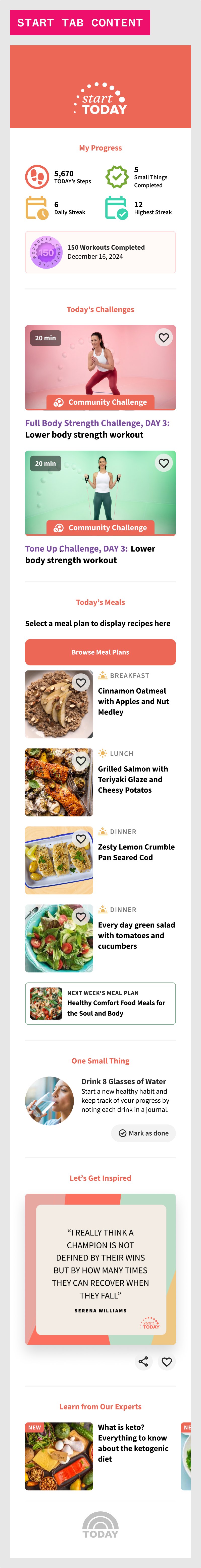Favorite the Every day green salad recipe
This screenshot has width=201, height=1568.
[81, 917]
